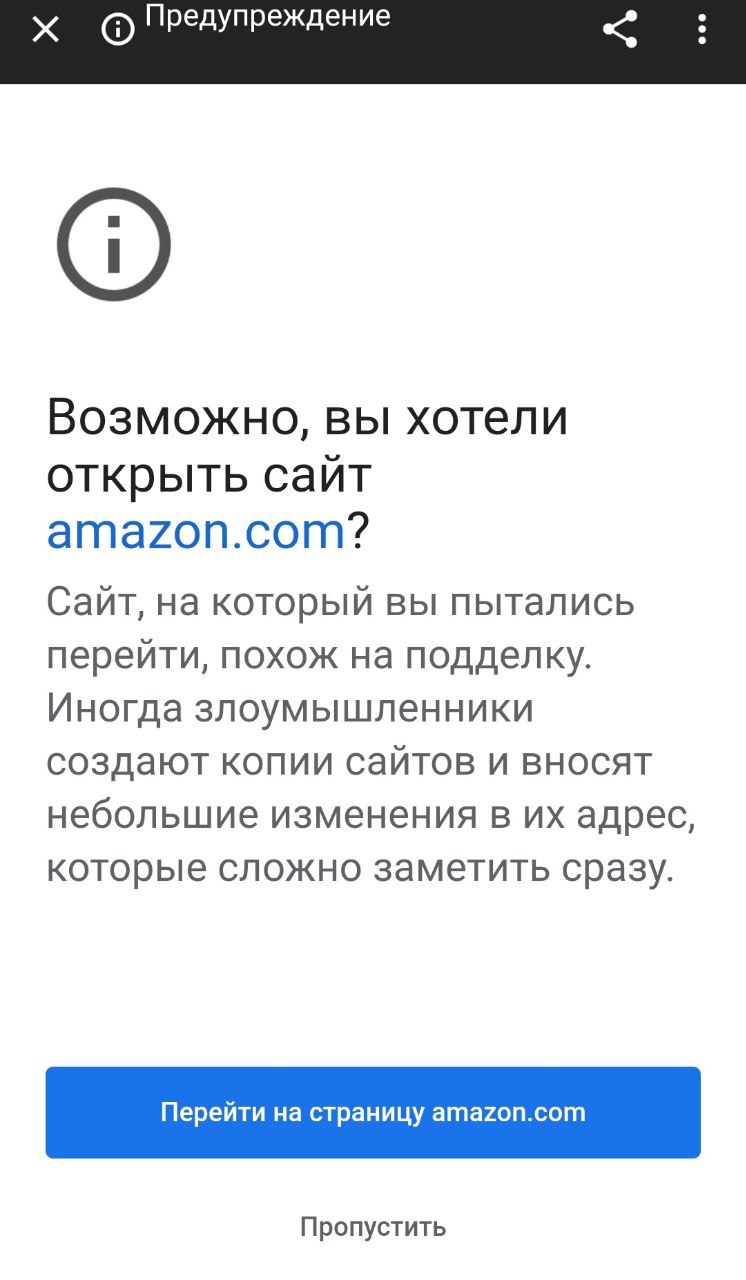Share this page
The width and height of the screenshot is (746, 1280).
[620, 30]
